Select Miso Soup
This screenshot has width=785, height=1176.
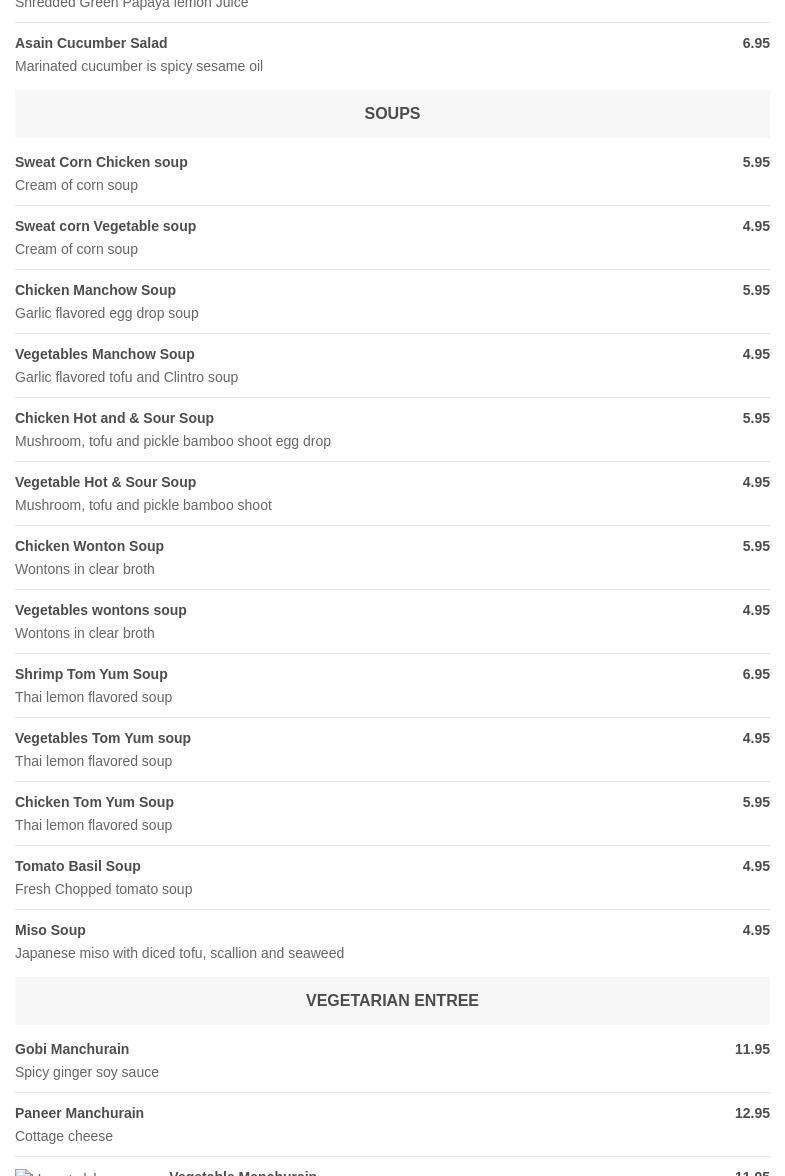(x=50, y=930)
